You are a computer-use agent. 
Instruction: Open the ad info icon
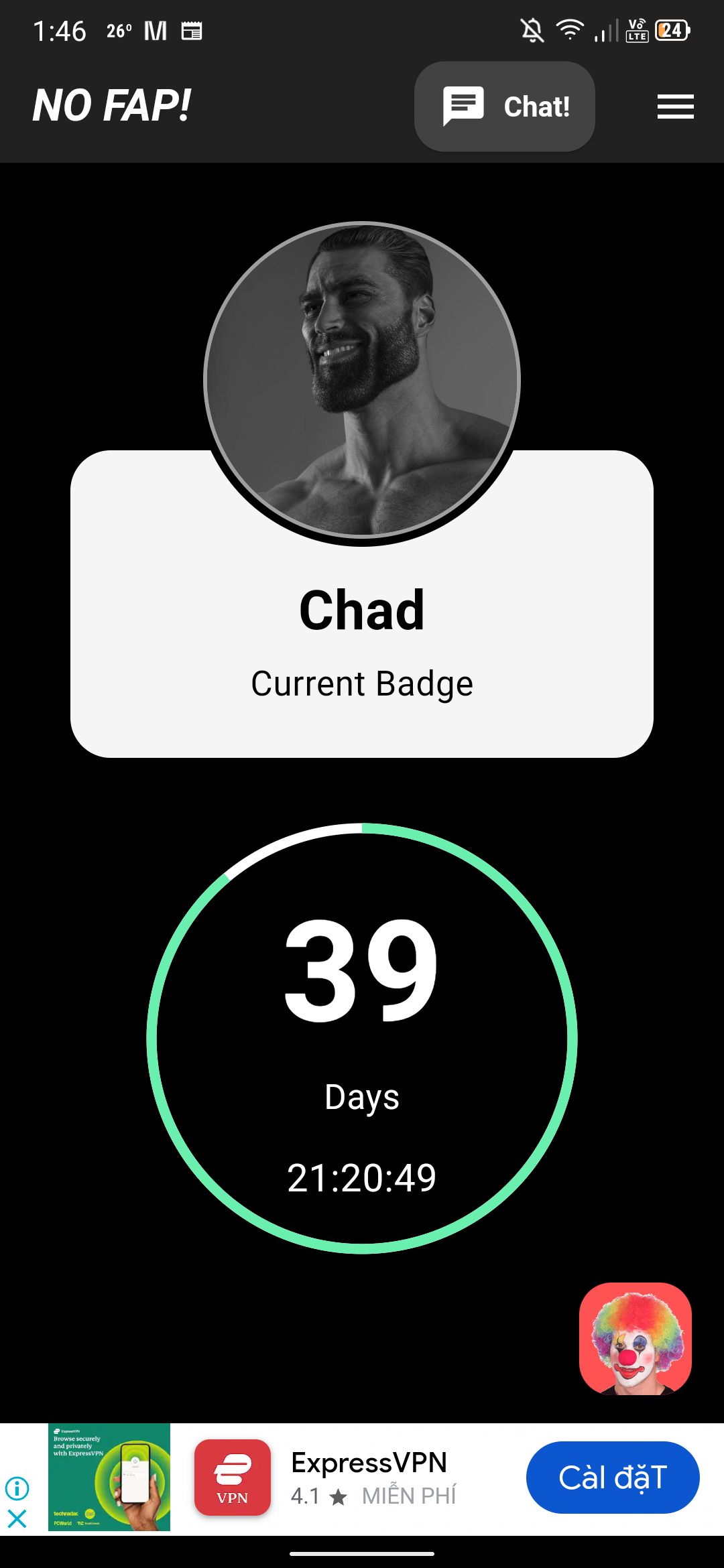[17, 1488]
